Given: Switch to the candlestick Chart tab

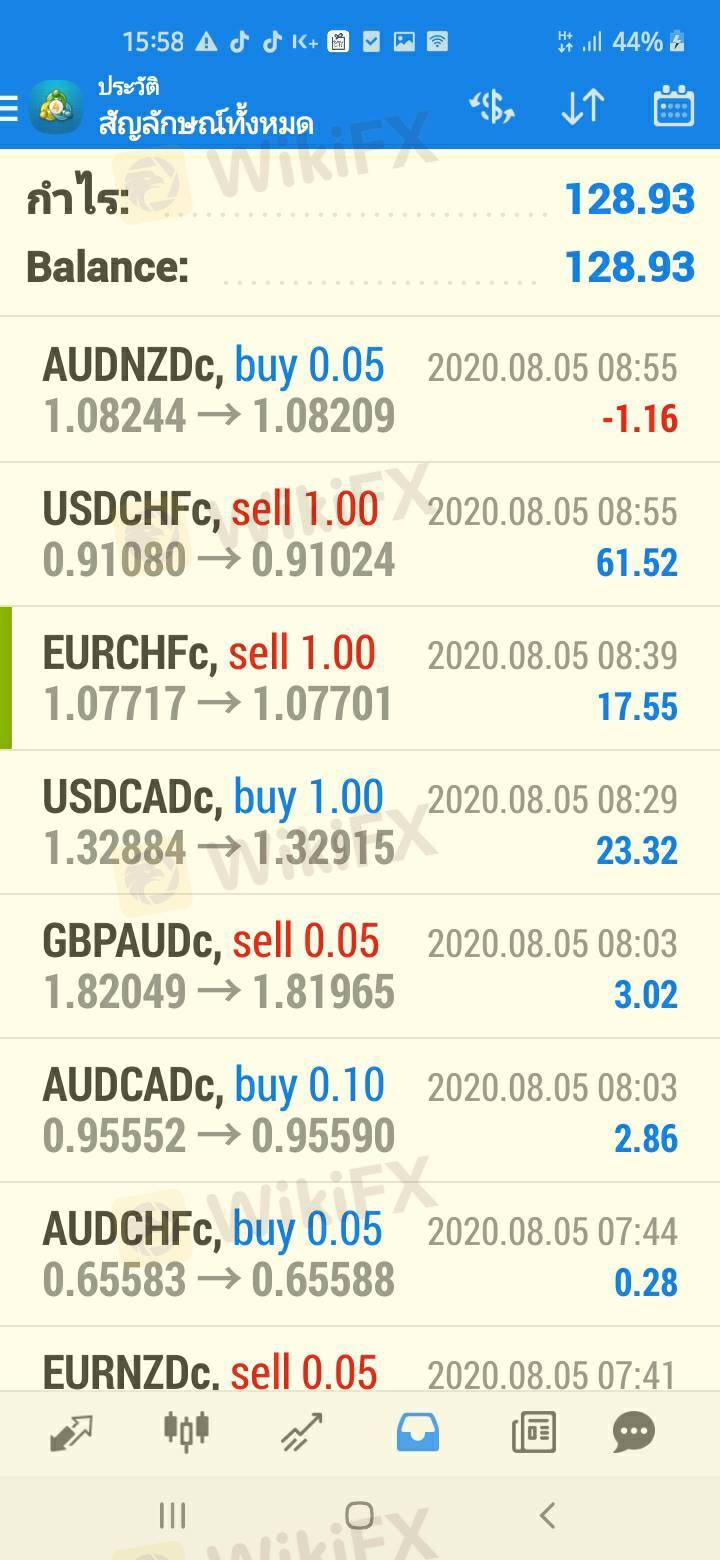Looking at the screenshot, I should tap(186, 1433).
